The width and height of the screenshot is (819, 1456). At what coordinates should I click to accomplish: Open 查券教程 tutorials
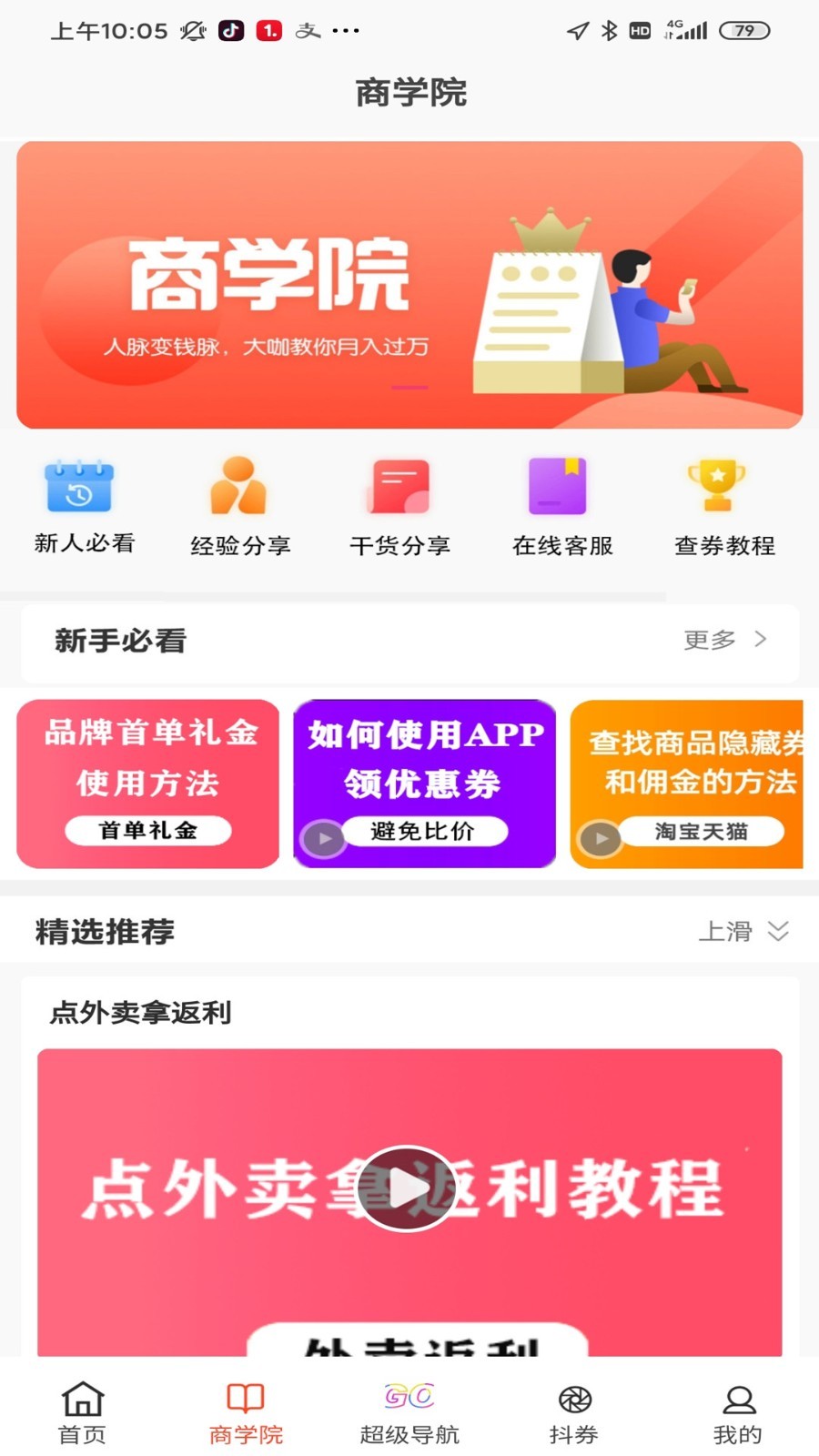click(723, 506)
